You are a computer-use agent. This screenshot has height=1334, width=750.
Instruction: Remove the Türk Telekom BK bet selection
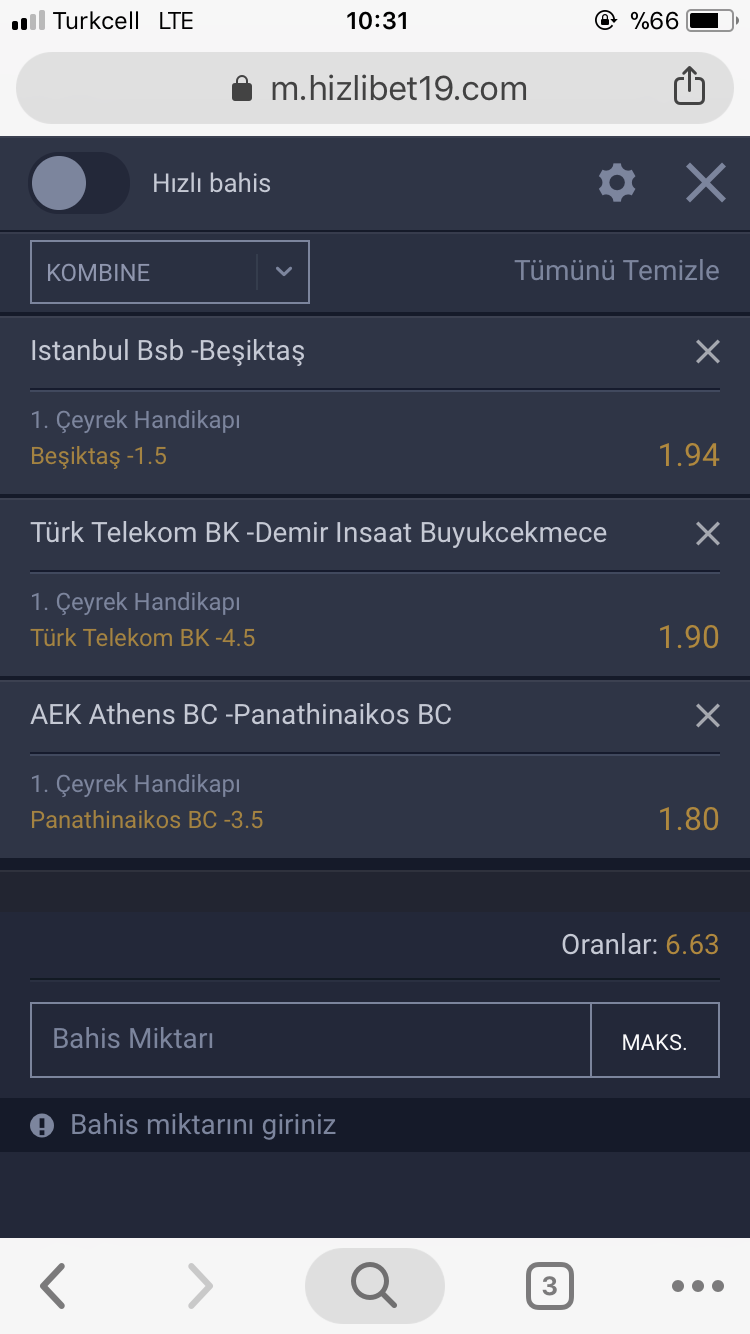tap(708, 533)
